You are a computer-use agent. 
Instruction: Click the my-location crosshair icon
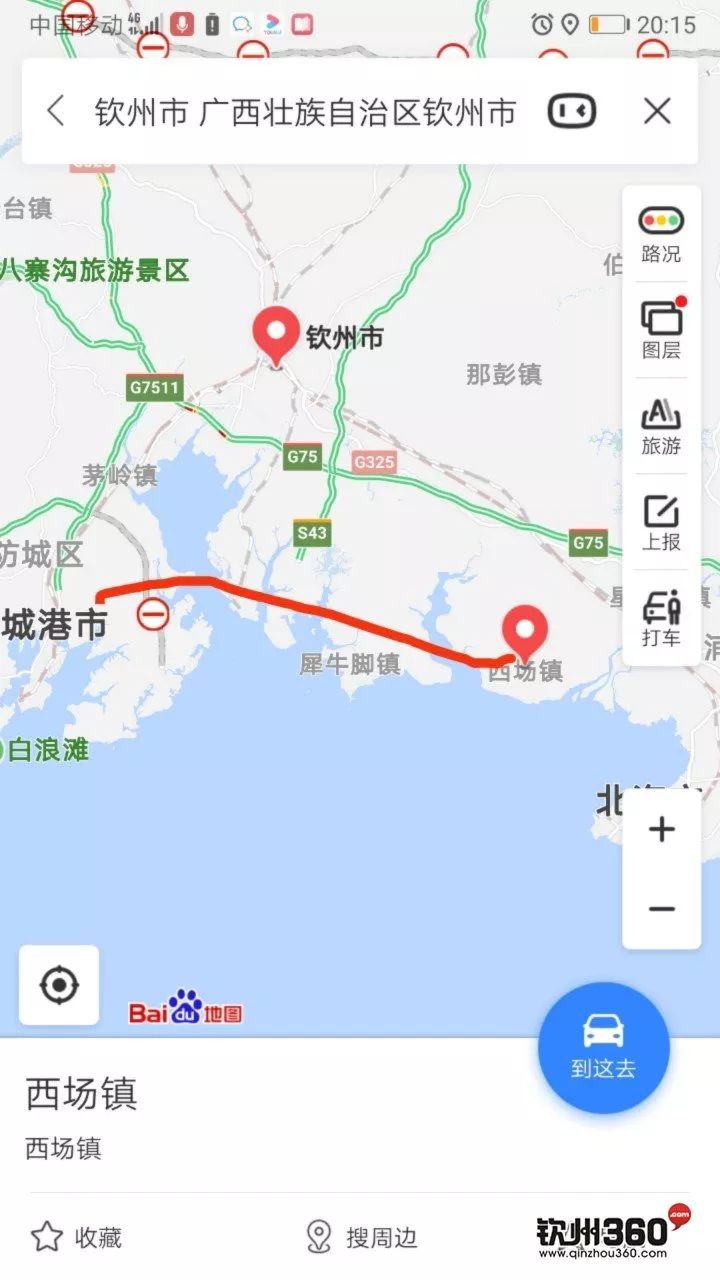pos(60,983)
